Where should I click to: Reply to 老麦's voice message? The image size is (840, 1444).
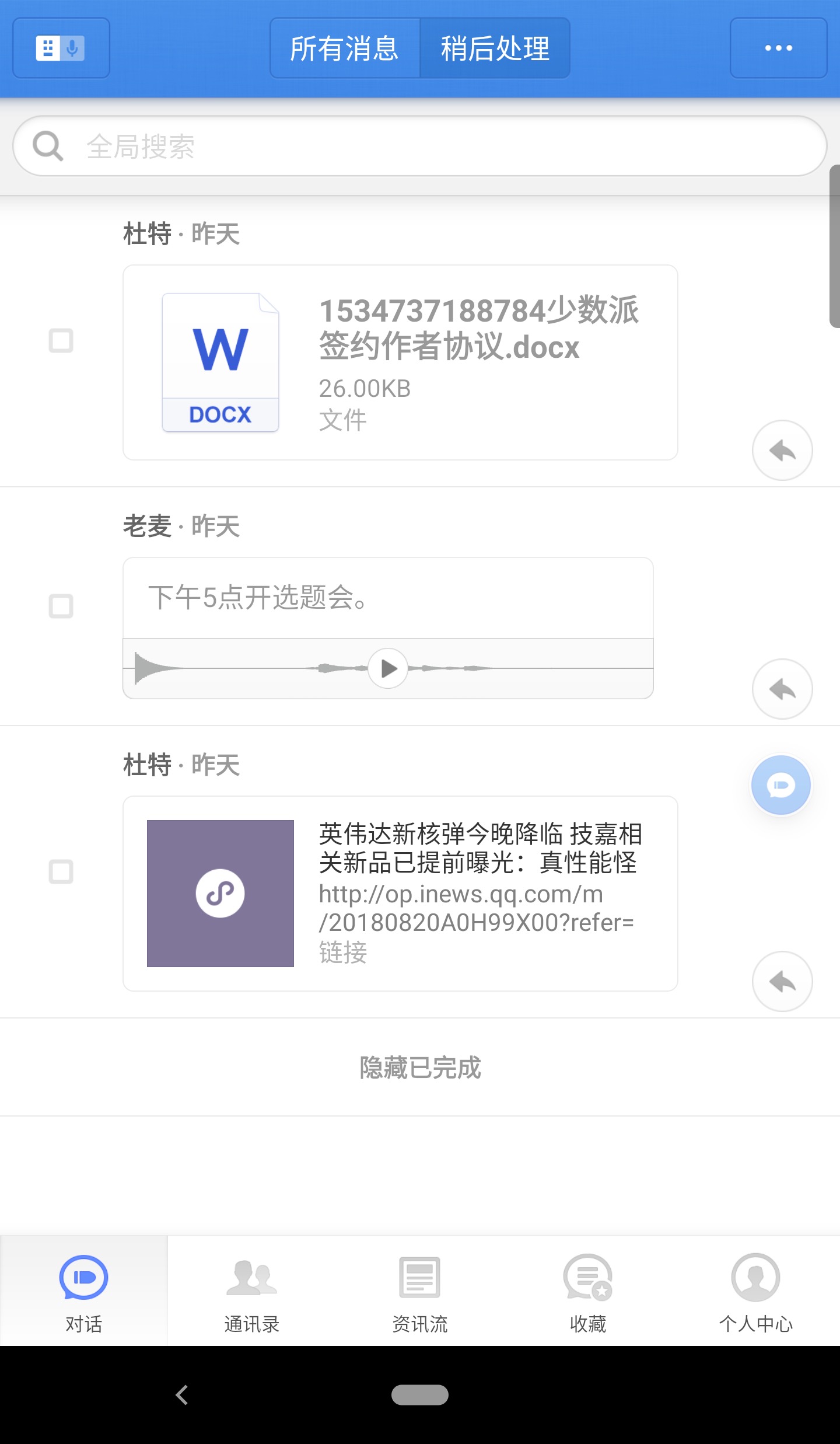click(782, 689)
